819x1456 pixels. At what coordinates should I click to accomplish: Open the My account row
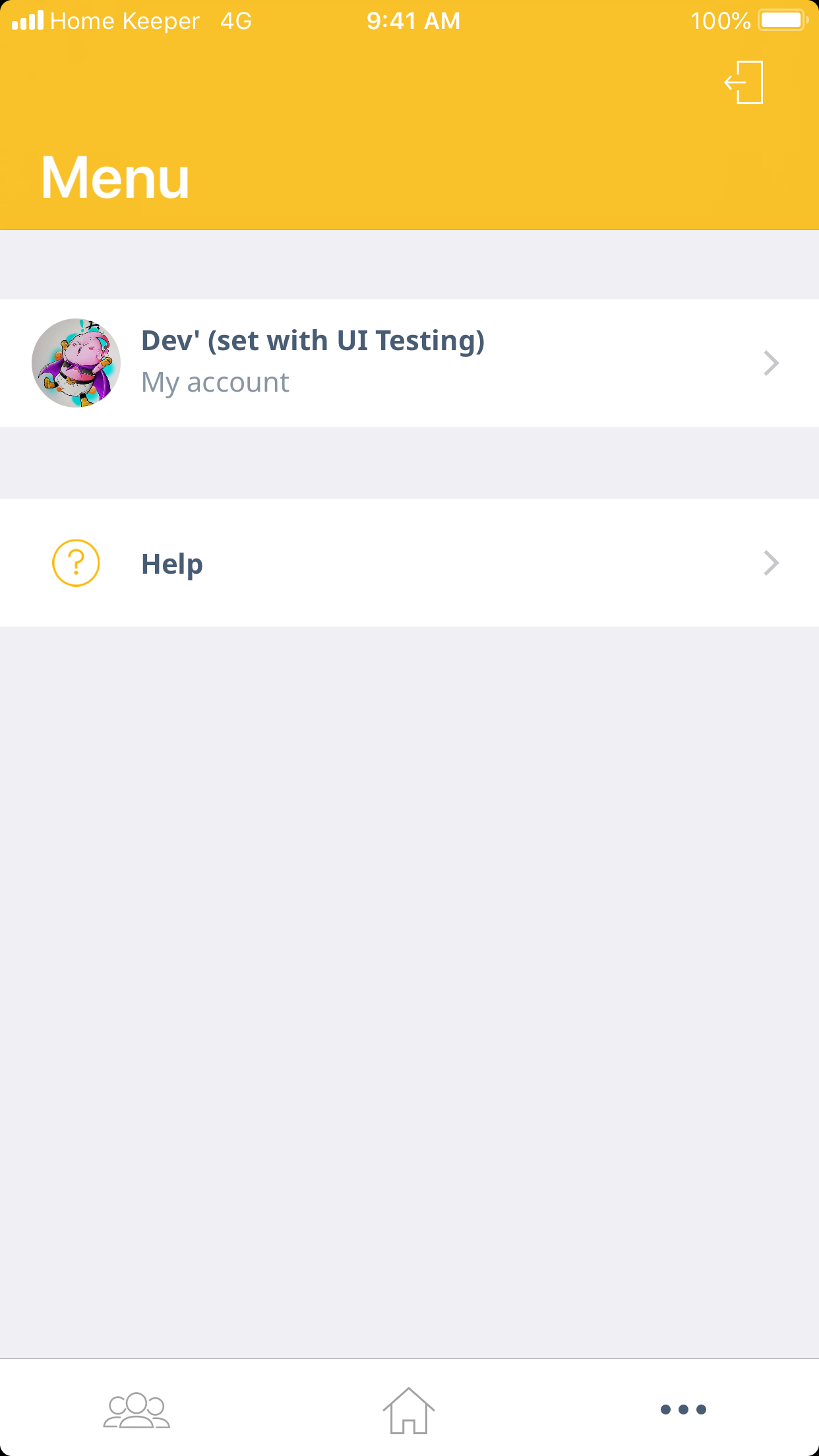(409, 363)
